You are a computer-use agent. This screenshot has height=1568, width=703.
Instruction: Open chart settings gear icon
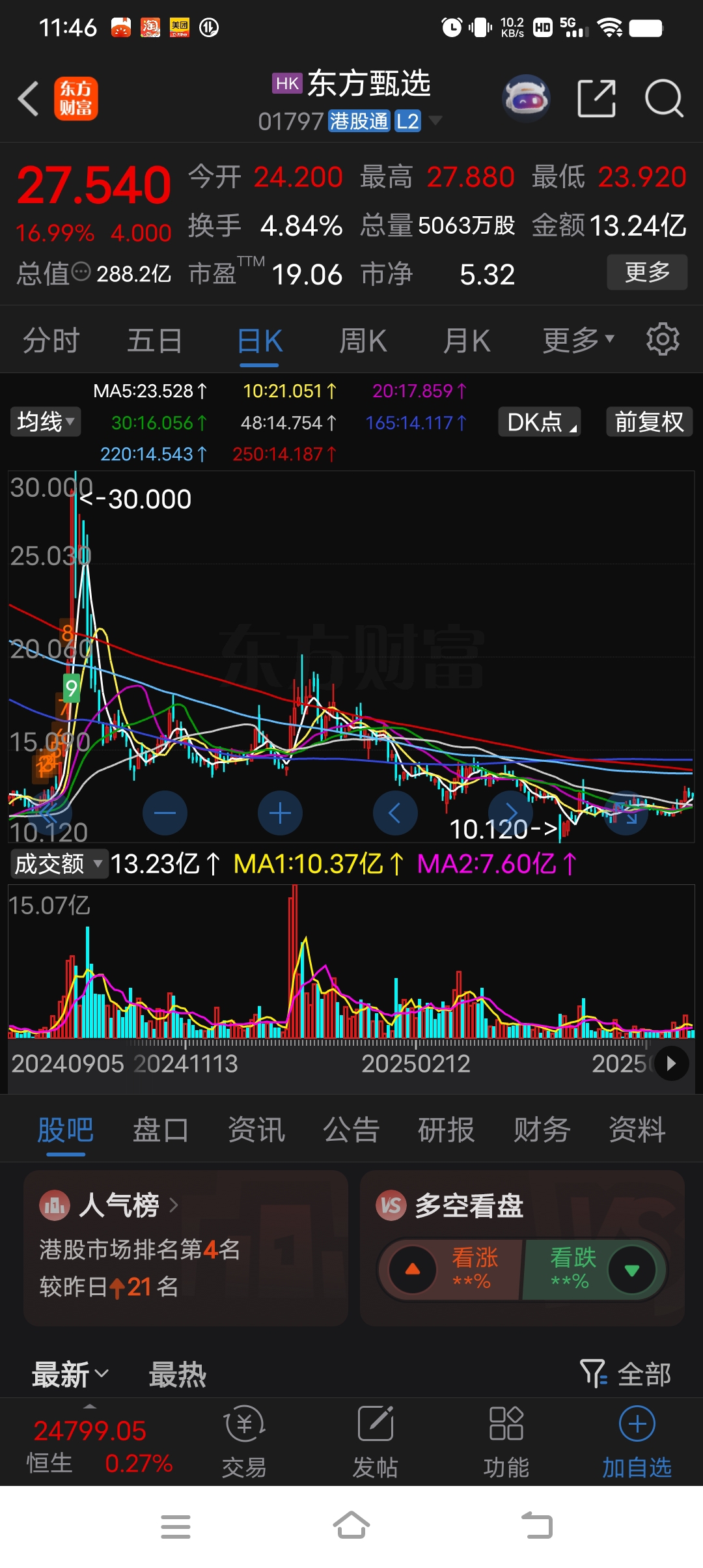click(x=663, y=339)
